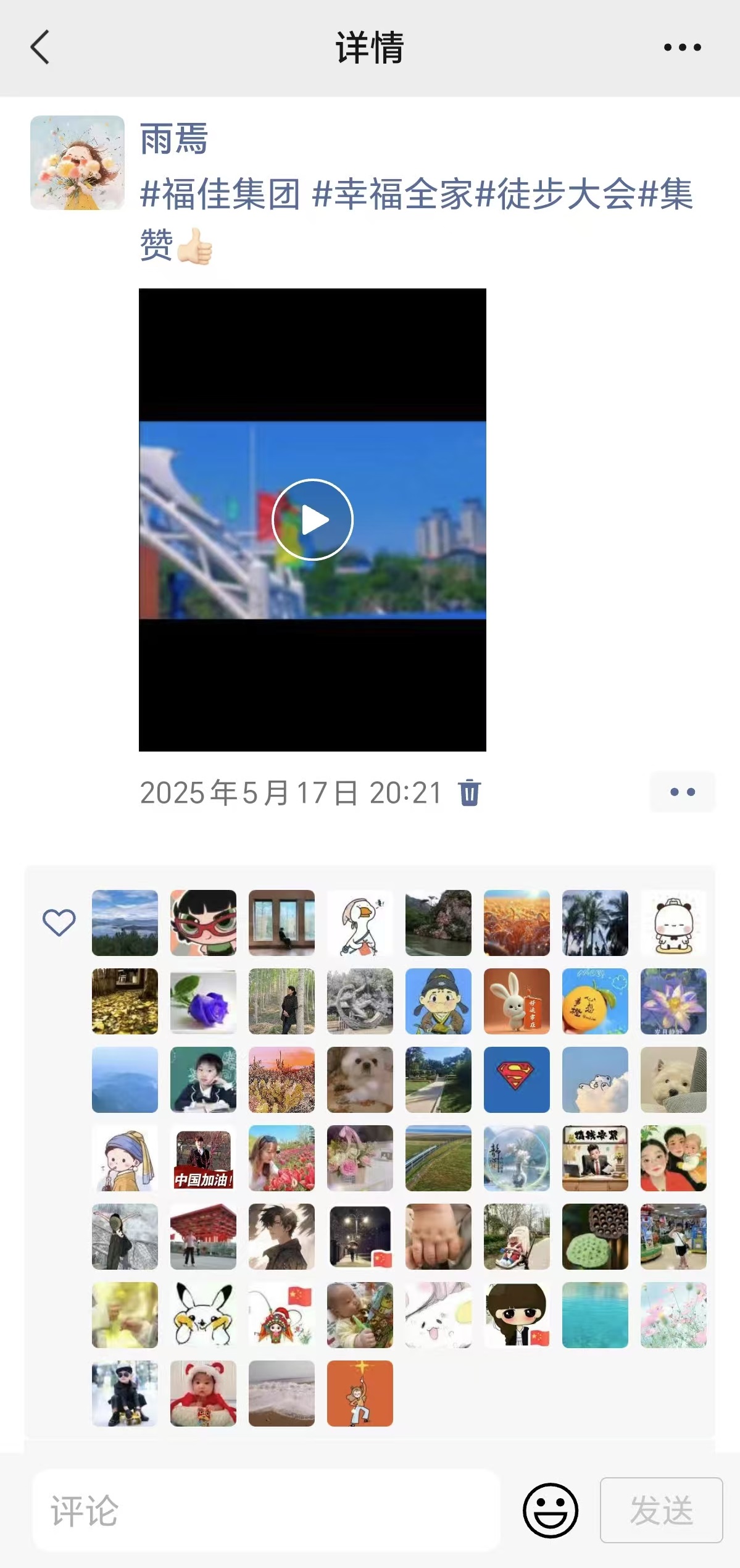Image resolution: width=740 pixels, height=1568 pixels.
Task: Play the posted video
Action: click(x=312, y=519)
